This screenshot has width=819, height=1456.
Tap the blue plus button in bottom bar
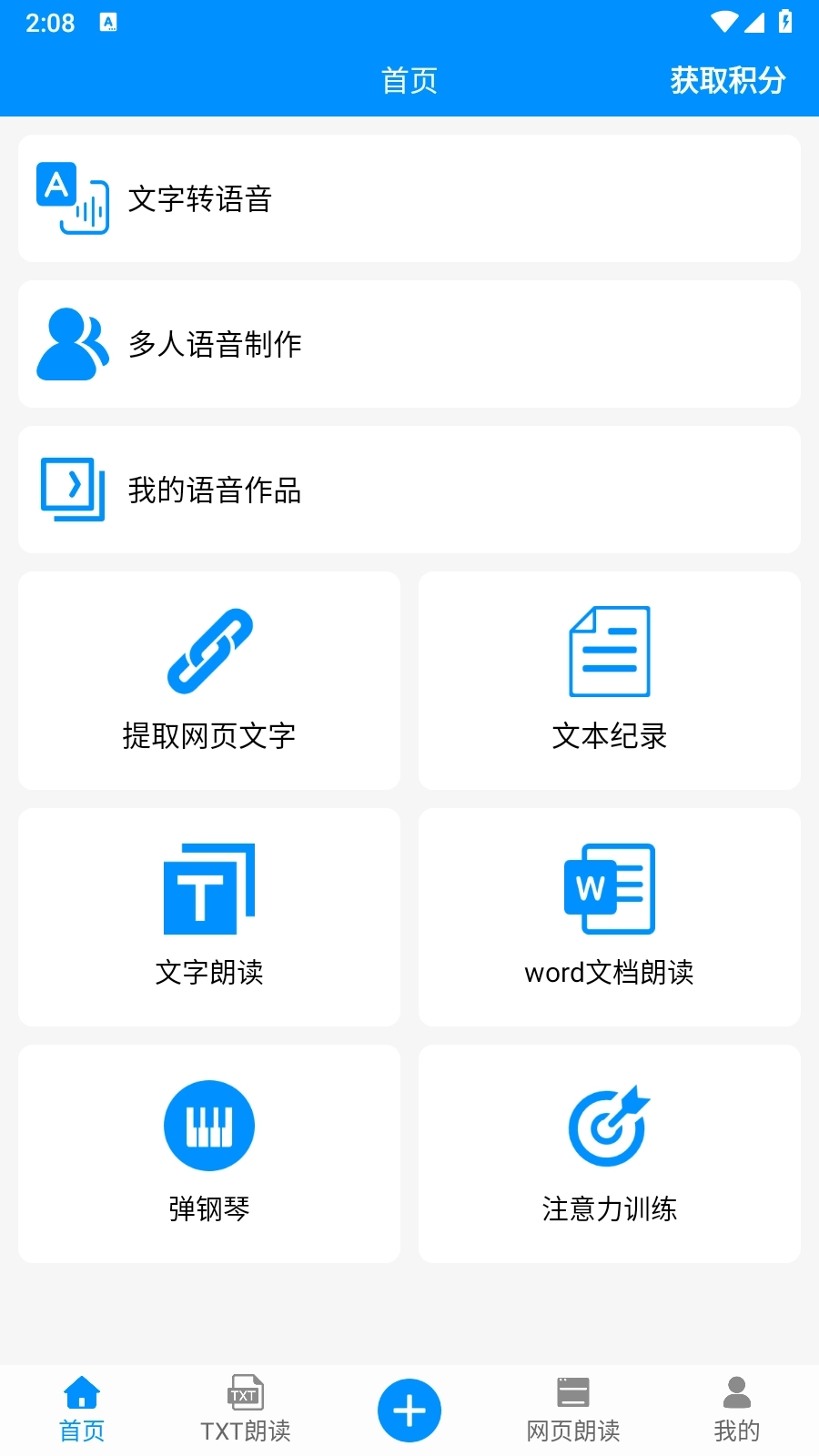pos(409,1409)
